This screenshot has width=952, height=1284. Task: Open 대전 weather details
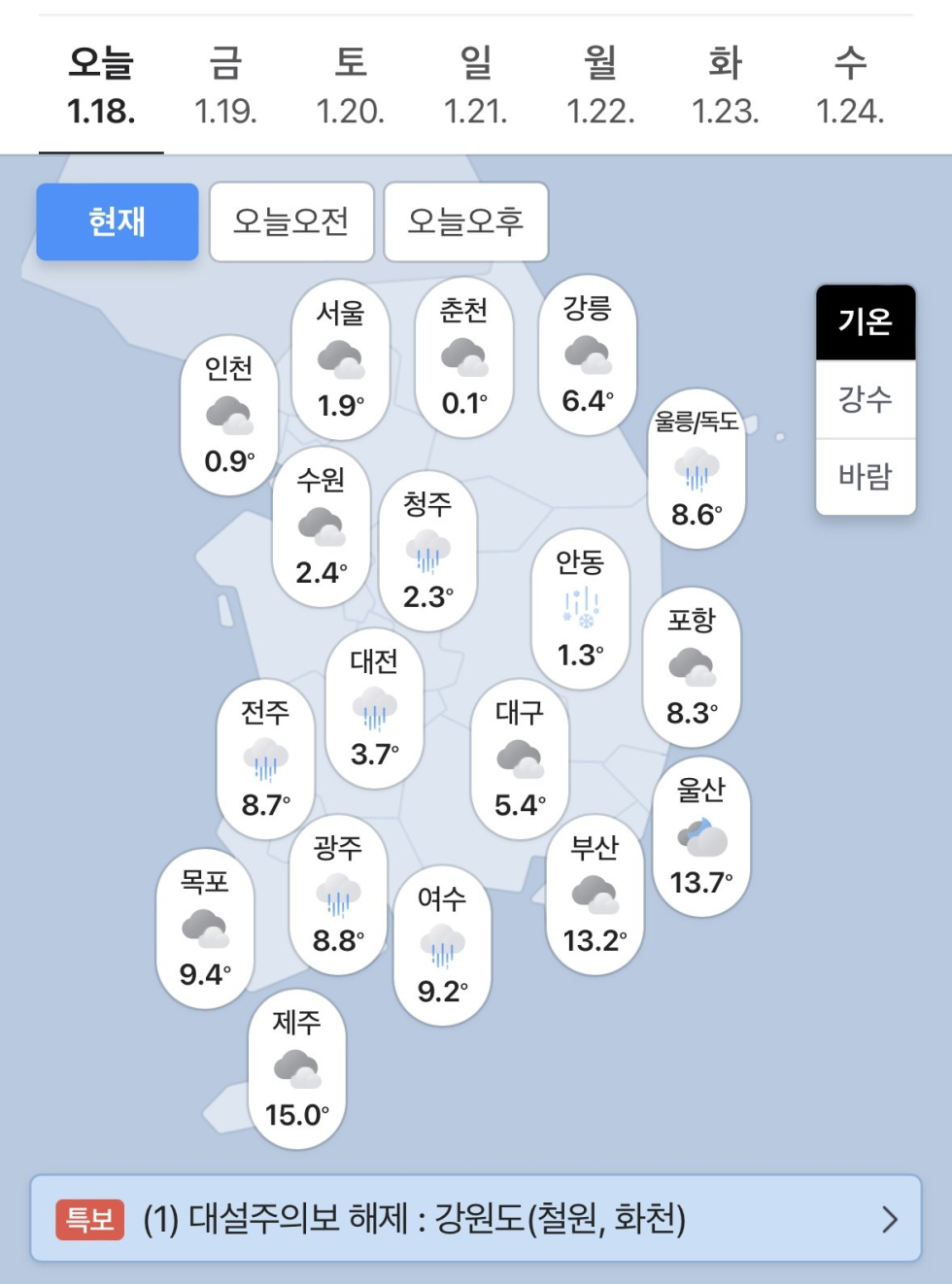click(374, 709)
